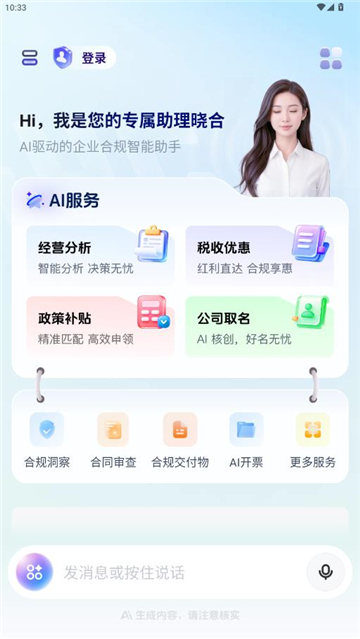Tap the purple shortcuts button beside message box
Viewport: 360px width, 639px height.
click(34, 572)
